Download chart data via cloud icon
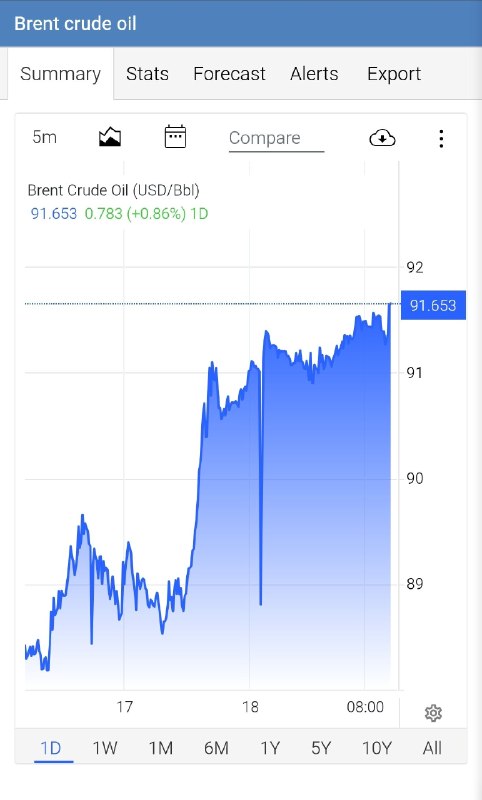 click(382, 138)
